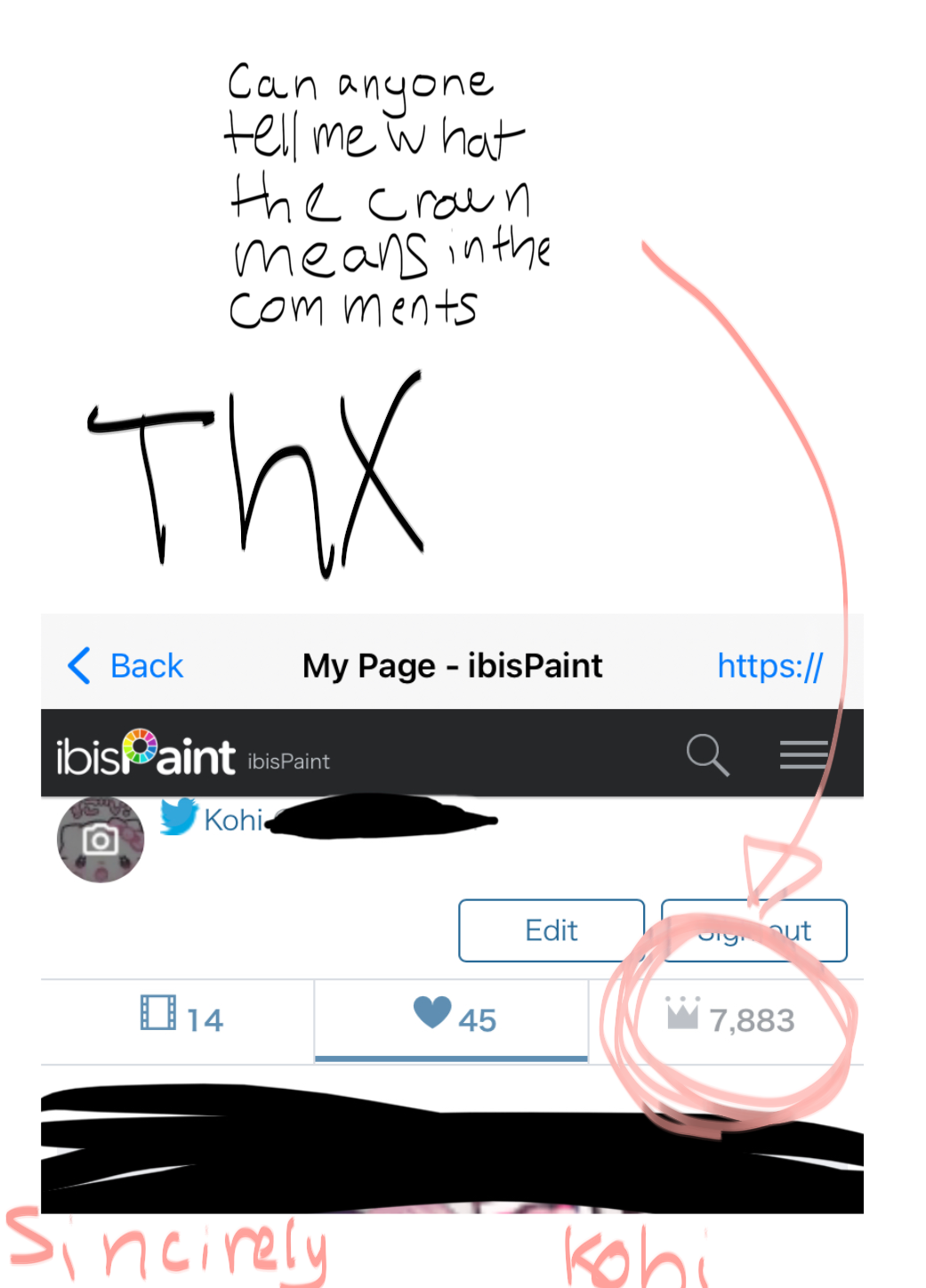This screenshot has height=1288, width=926.
Task: Open the hamburger menu icon
Action: pos(803,754)
